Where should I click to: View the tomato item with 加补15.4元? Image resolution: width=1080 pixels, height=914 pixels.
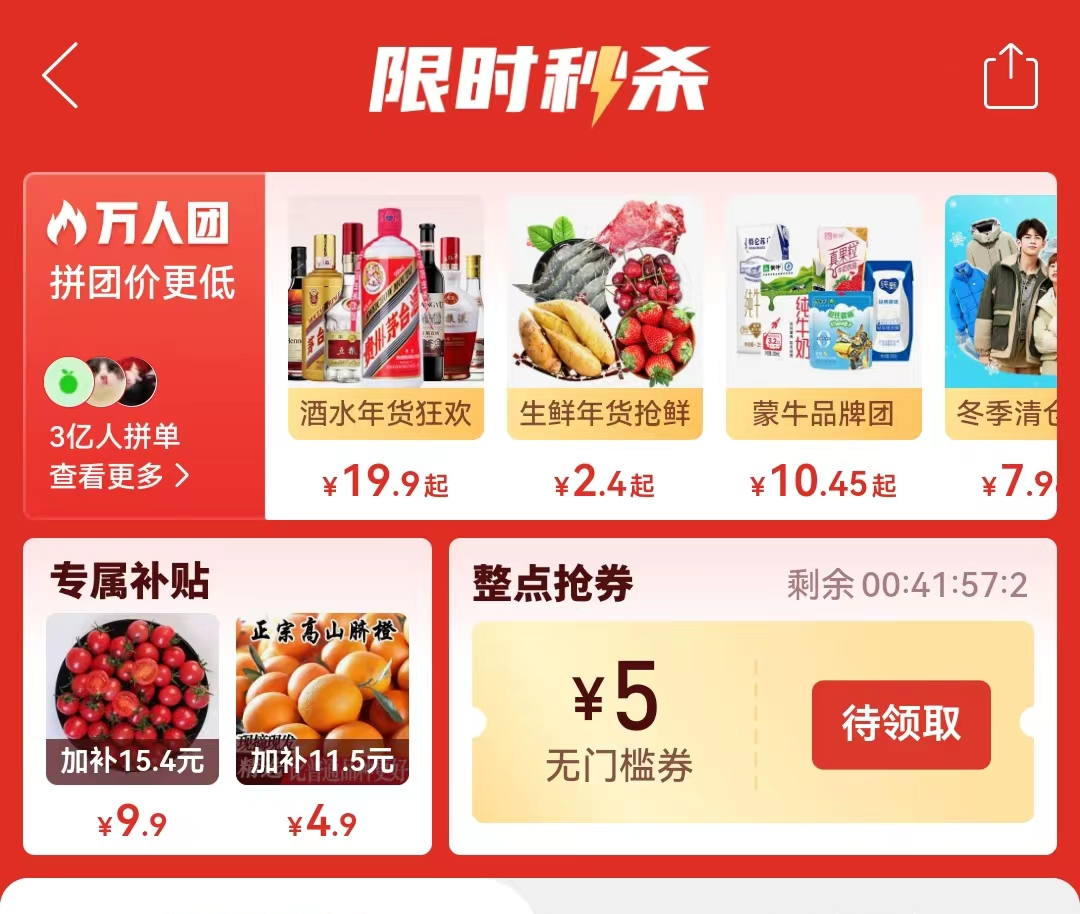point(132,700)
